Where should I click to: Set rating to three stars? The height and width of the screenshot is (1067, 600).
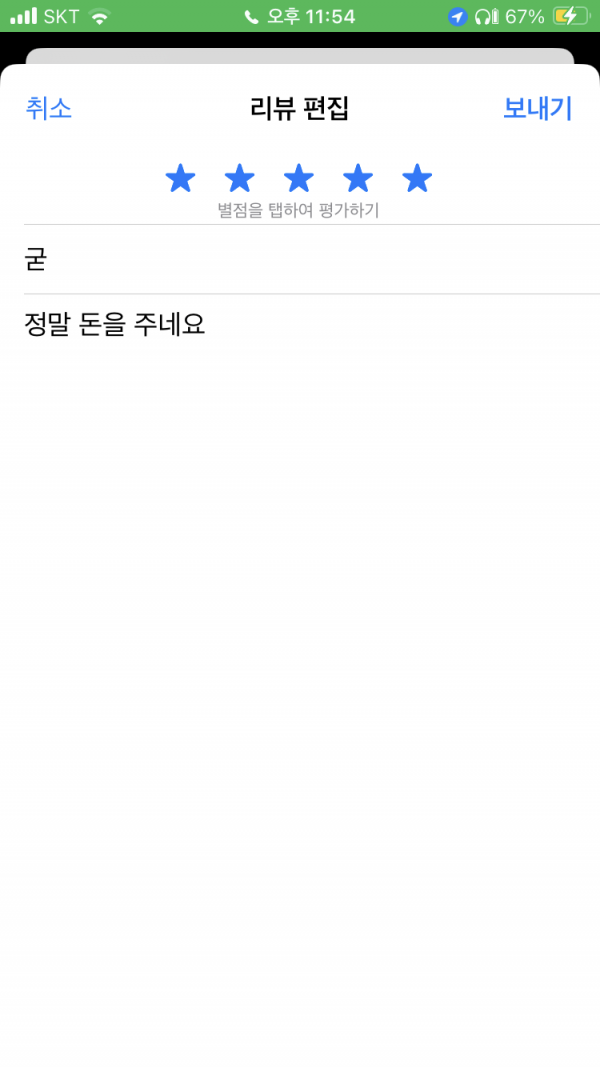pyautogui.click(x=299, y=178)
